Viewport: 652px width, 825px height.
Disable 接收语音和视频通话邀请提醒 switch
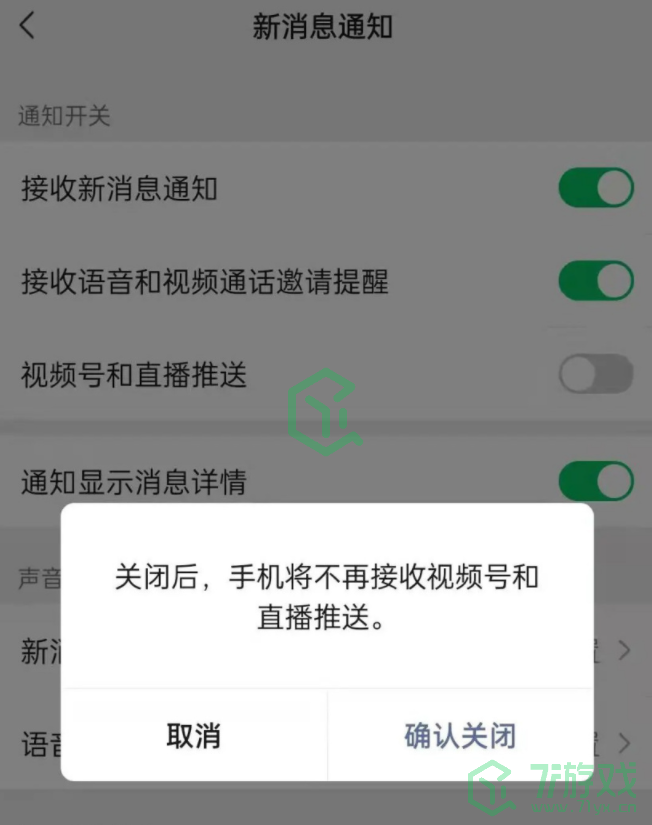[x=596, y=281]
